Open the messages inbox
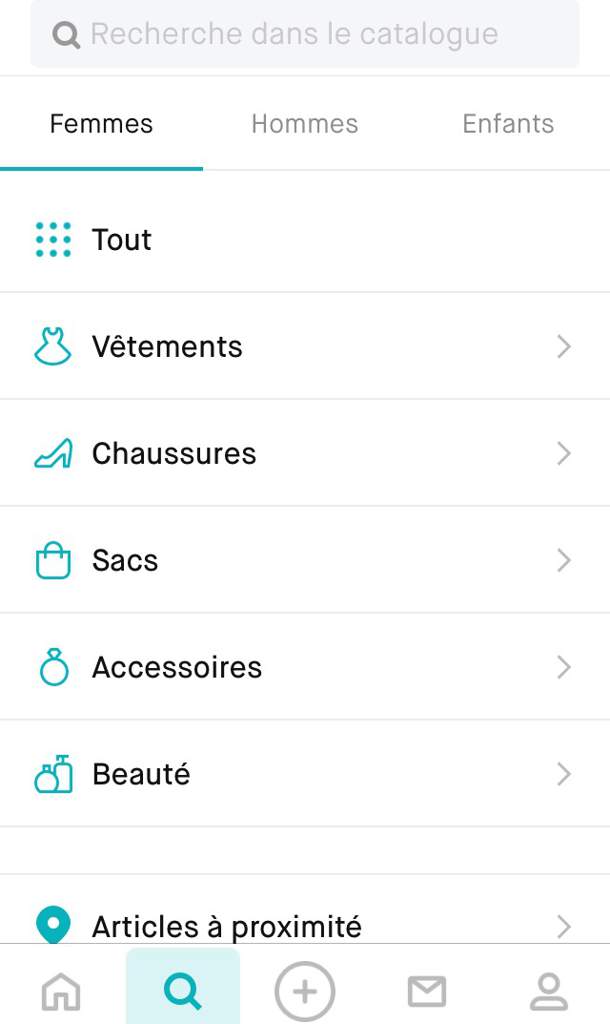Image resolution: width=610 pixels, height=1024 pixels. click(427, 991)
